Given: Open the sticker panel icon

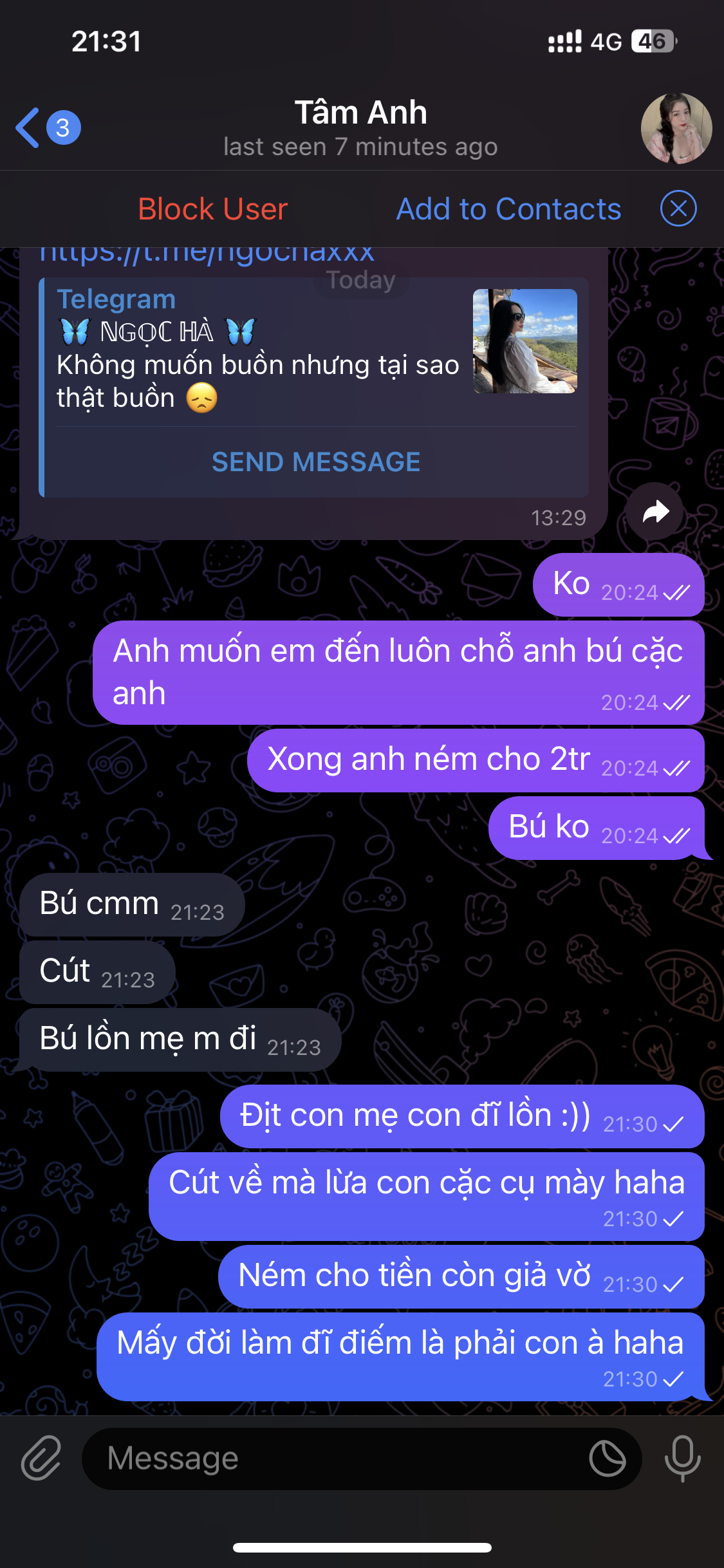Looking at the screenshot, I should pos(608,1458).
